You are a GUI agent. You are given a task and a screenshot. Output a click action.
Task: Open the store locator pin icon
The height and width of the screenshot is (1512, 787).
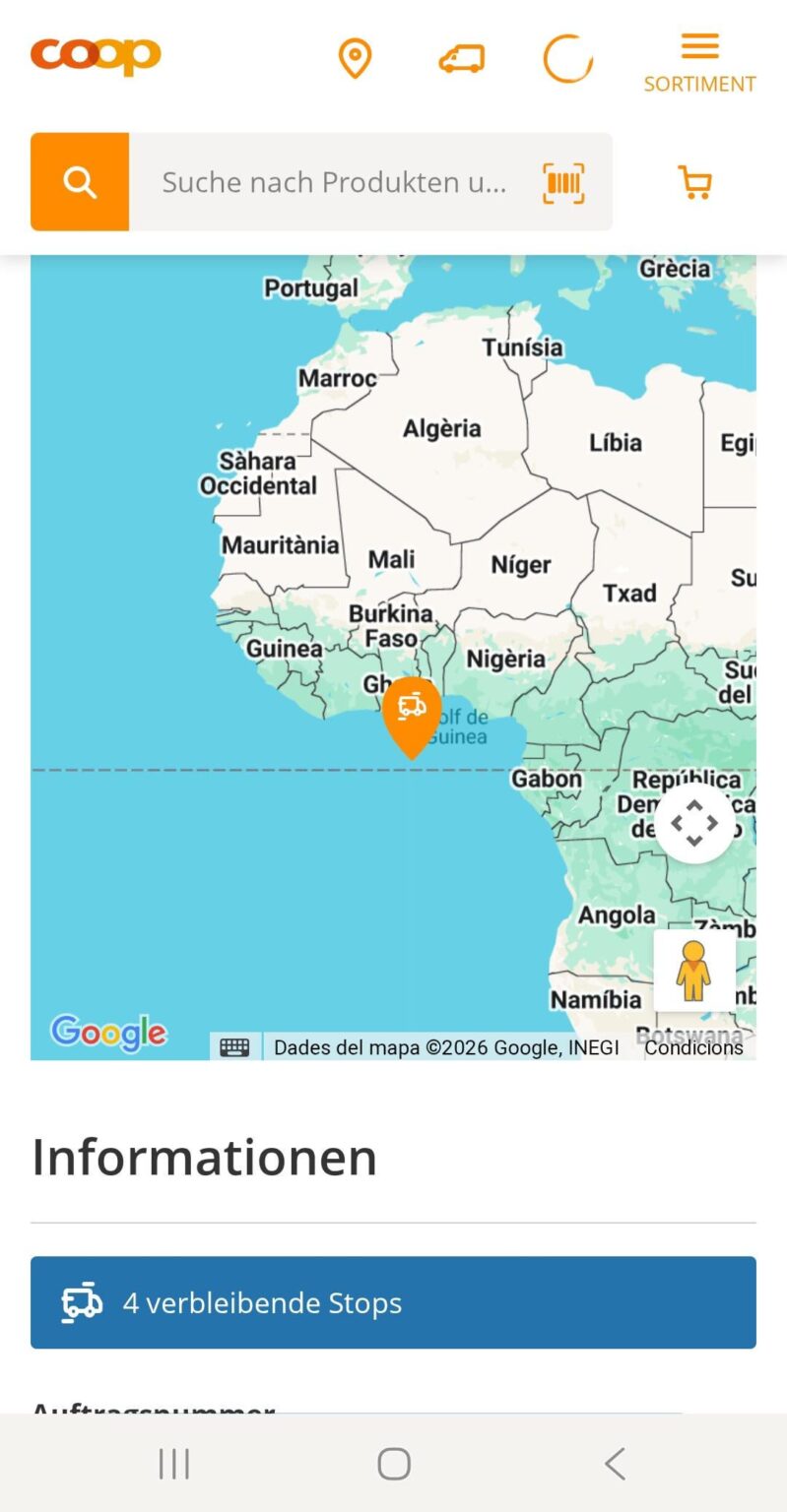[x=355, y=59]
